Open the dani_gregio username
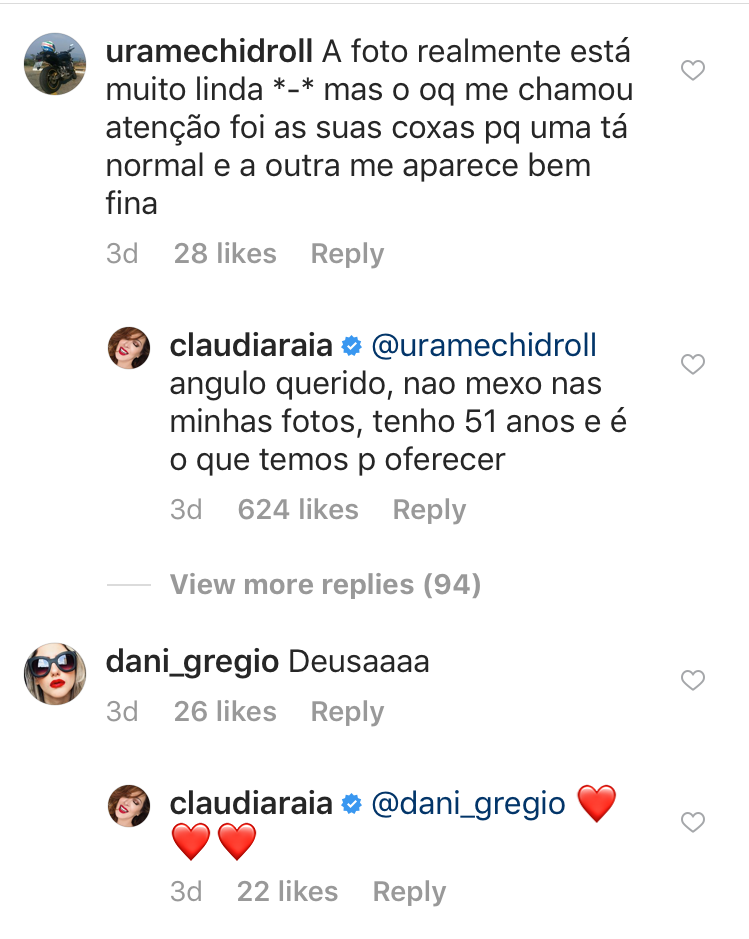This screenshot has height=939, width=749. pyautogui.click(x=192, y=662)
